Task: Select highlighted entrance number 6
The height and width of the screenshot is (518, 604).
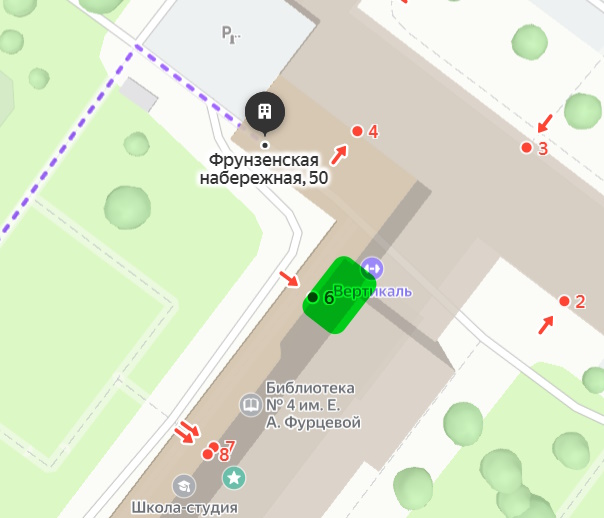Action: coord(313,297)
